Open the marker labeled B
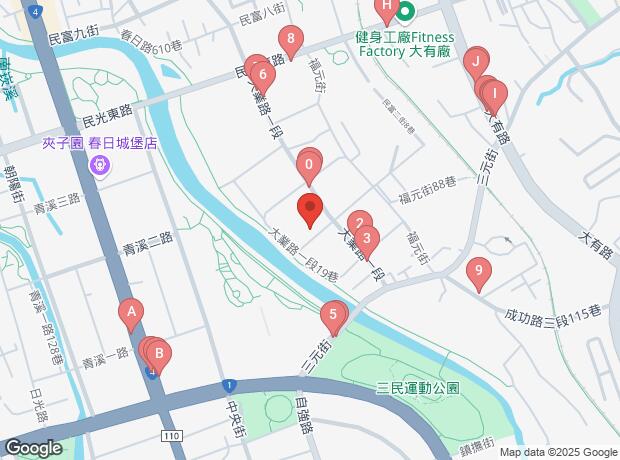 (158, 353)
